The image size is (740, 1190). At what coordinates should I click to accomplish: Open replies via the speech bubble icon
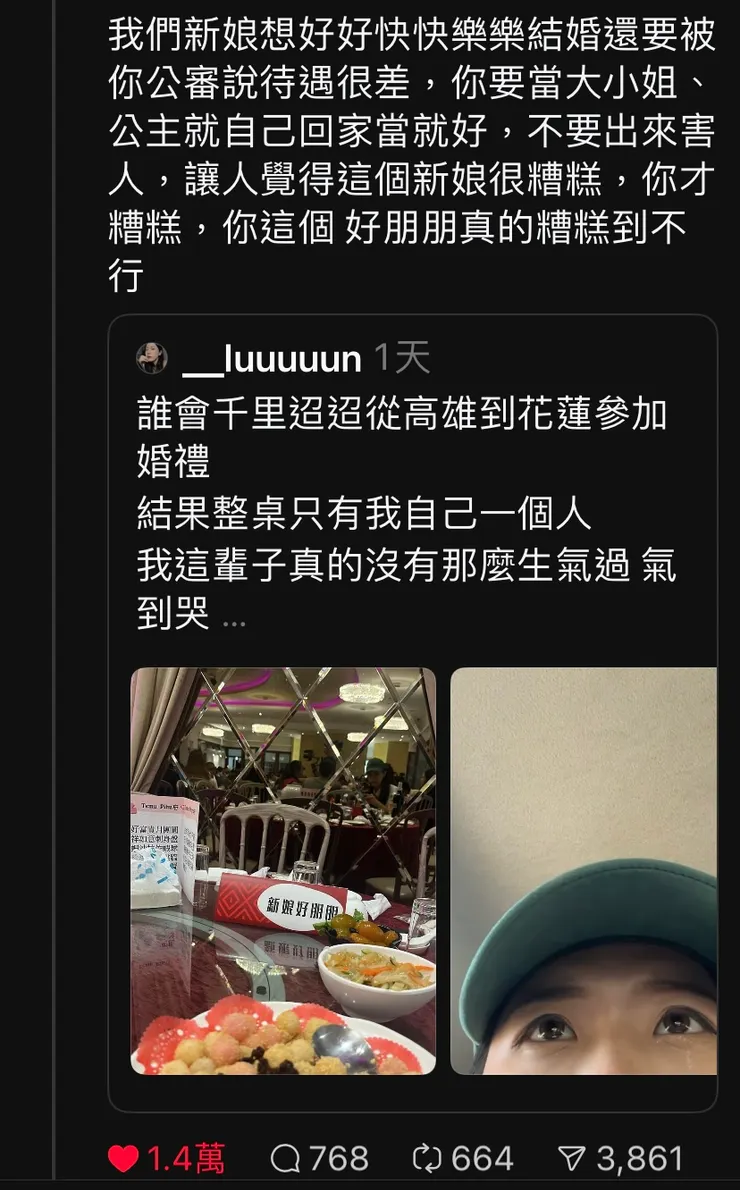[x=287, y=1158]
